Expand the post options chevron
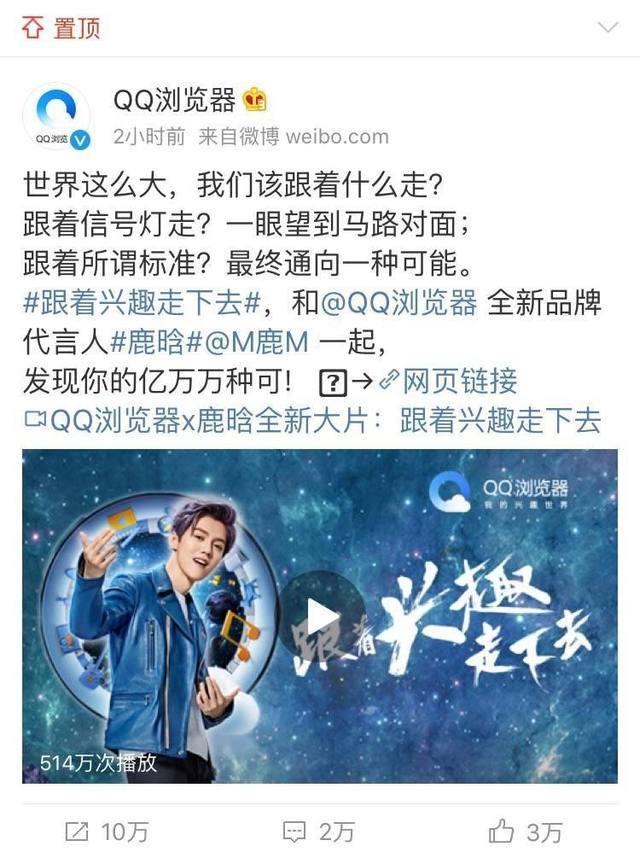The image size is (640, 858). coord(607,27)
